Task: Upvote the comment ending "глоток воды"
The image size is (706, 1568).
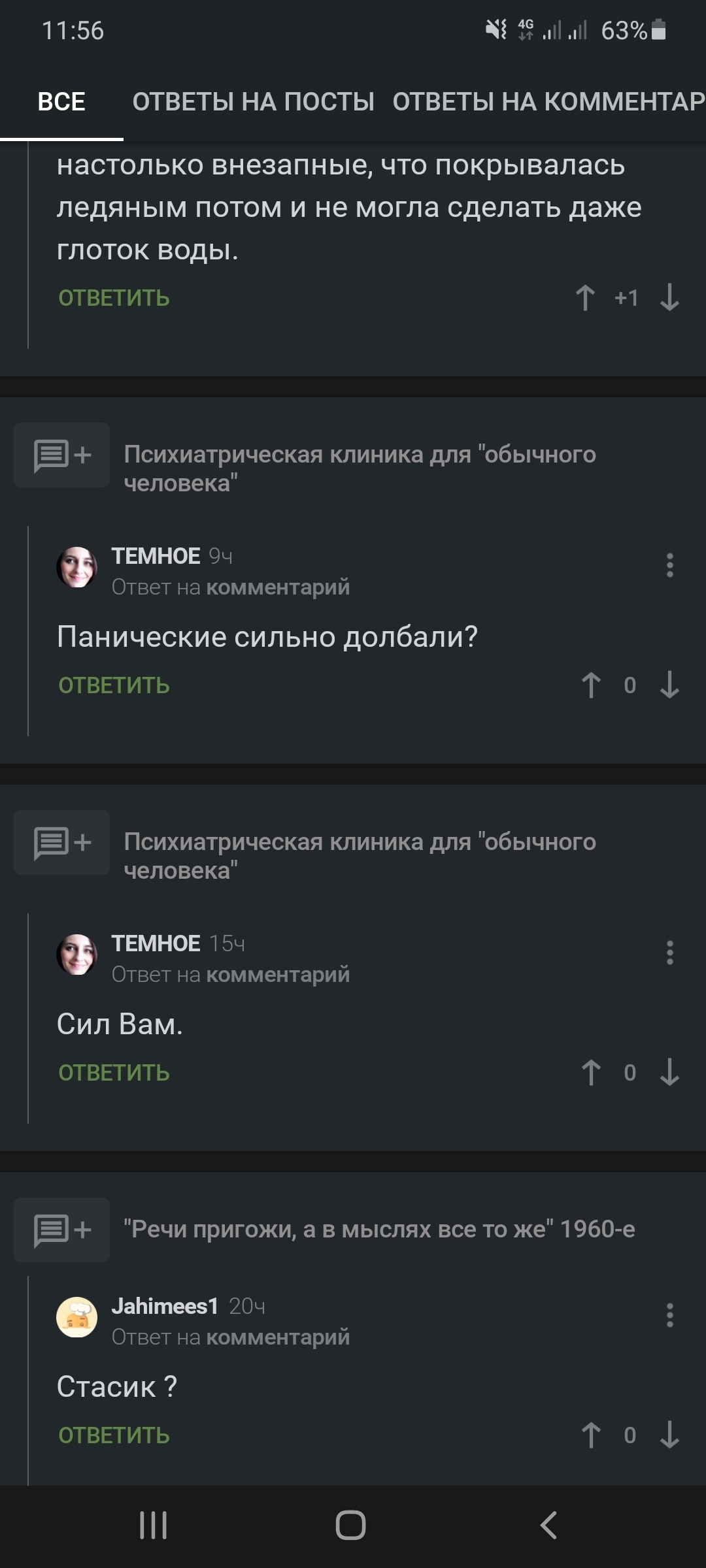Action: [x=585, y=298]
